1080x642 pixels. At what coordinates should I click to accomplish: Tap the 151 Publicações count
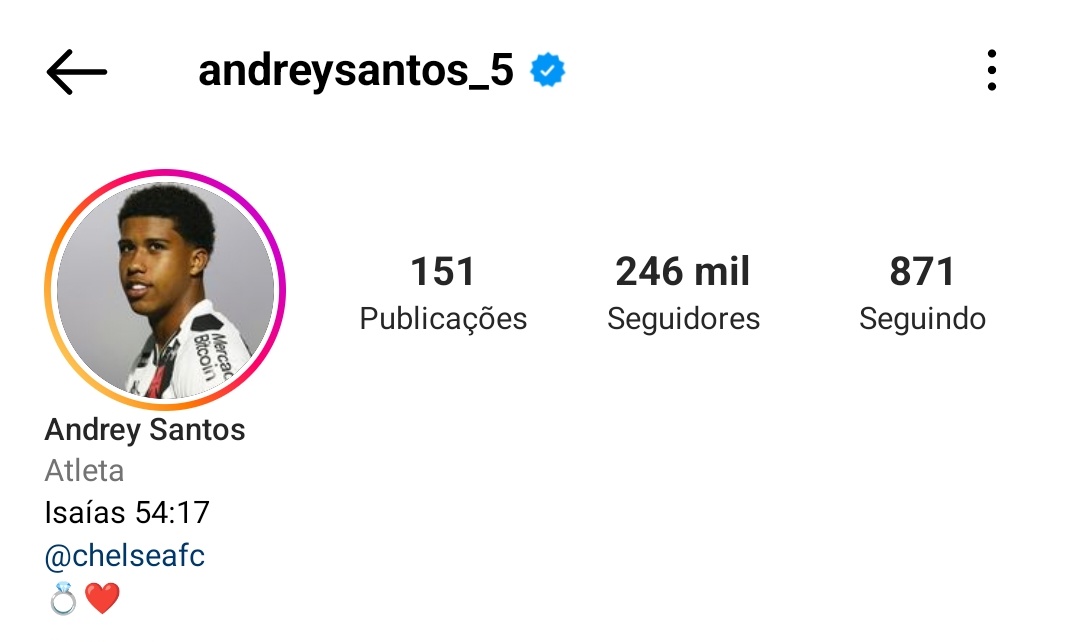pos(443,293)
